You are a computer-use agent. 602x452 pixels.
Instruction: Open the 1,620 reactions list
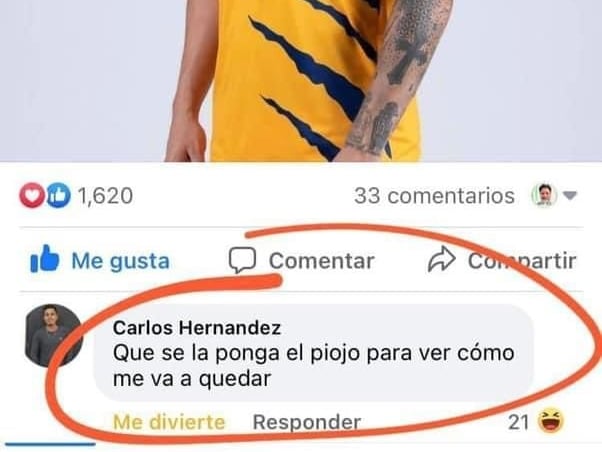(x=77, y=196)
